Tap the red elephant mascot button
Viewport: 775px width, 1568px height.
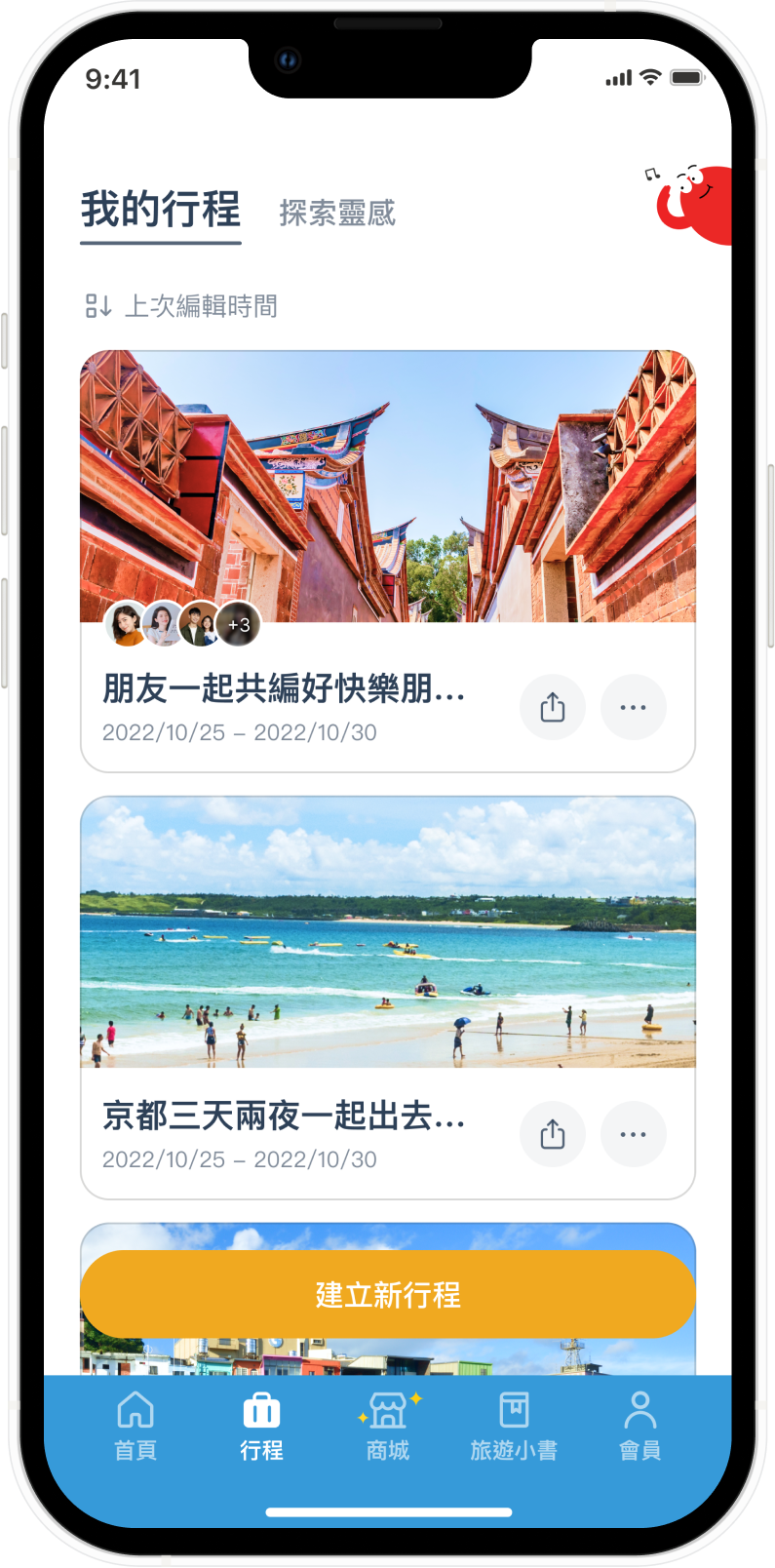(694, 204)
